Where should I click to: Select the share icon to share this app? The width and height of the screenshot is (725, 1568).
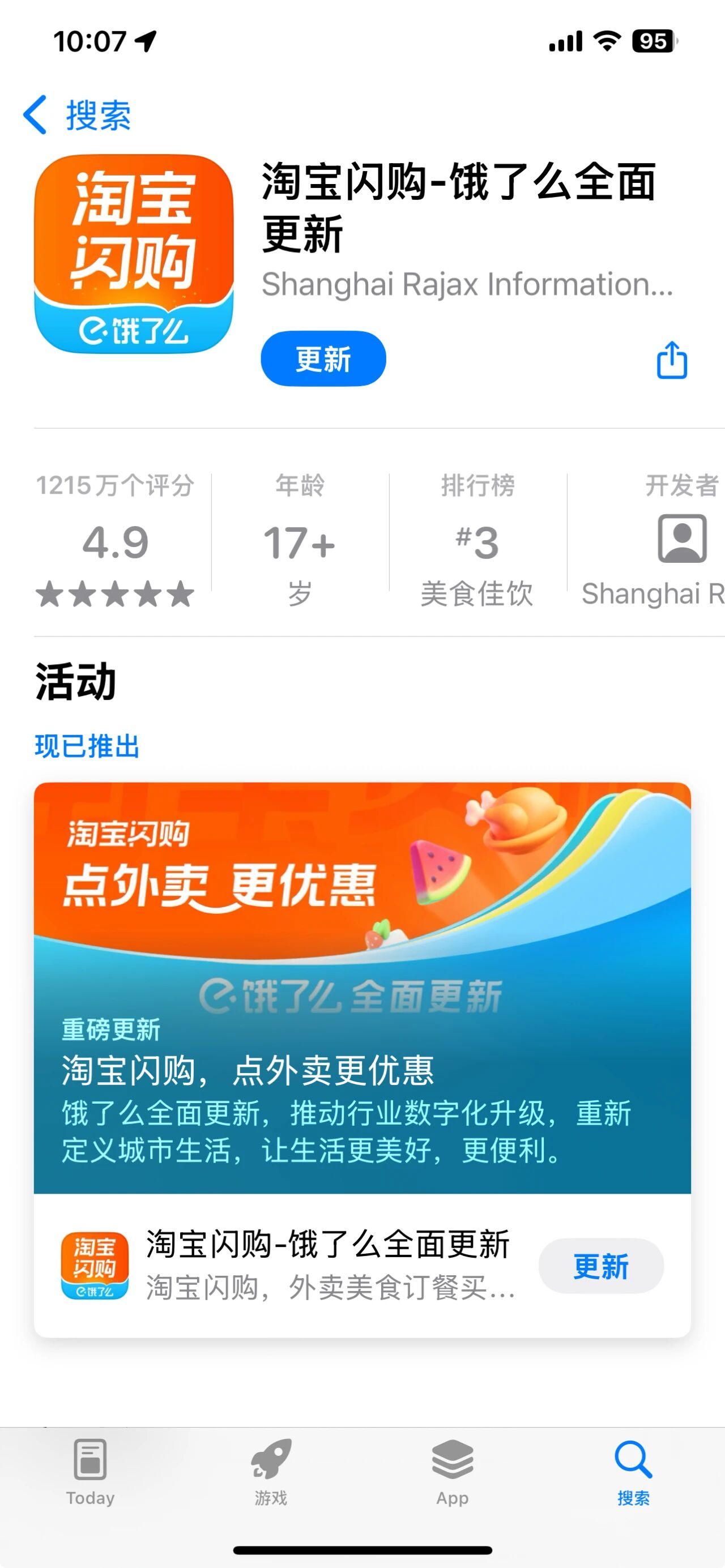[x=672, y=359]
